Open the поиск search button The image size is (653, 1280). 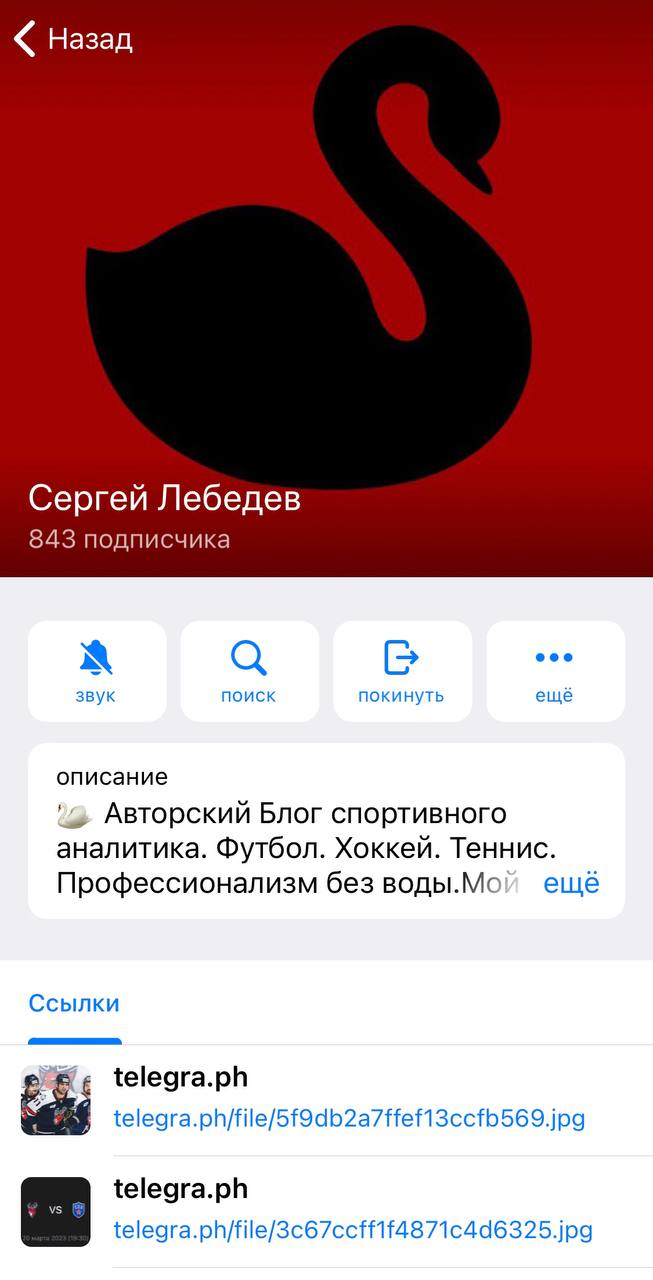tap(249, 671)
